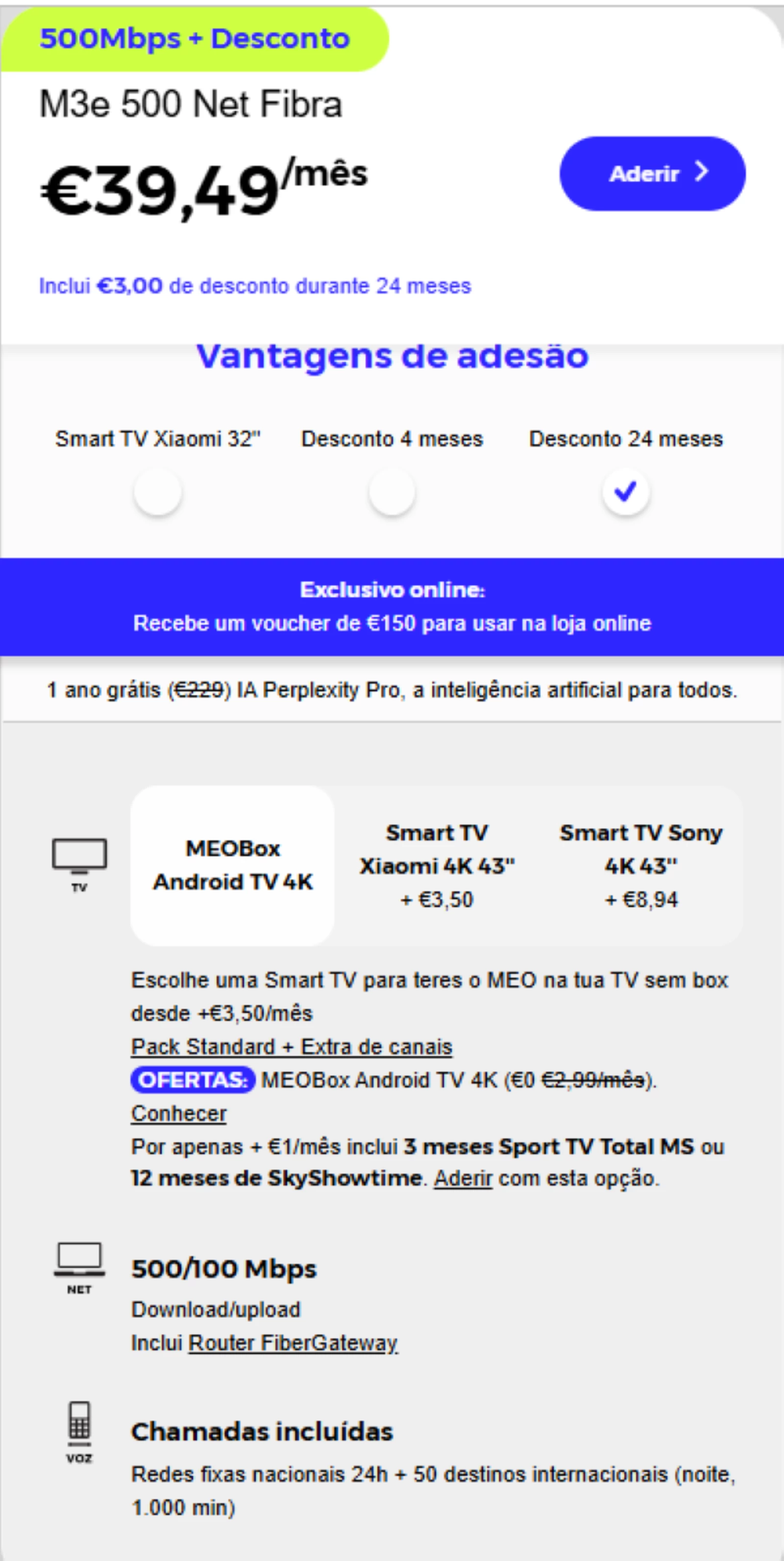Choose the Desconto 4 meses option
The image size is (784, 1561).
point(392,491)
